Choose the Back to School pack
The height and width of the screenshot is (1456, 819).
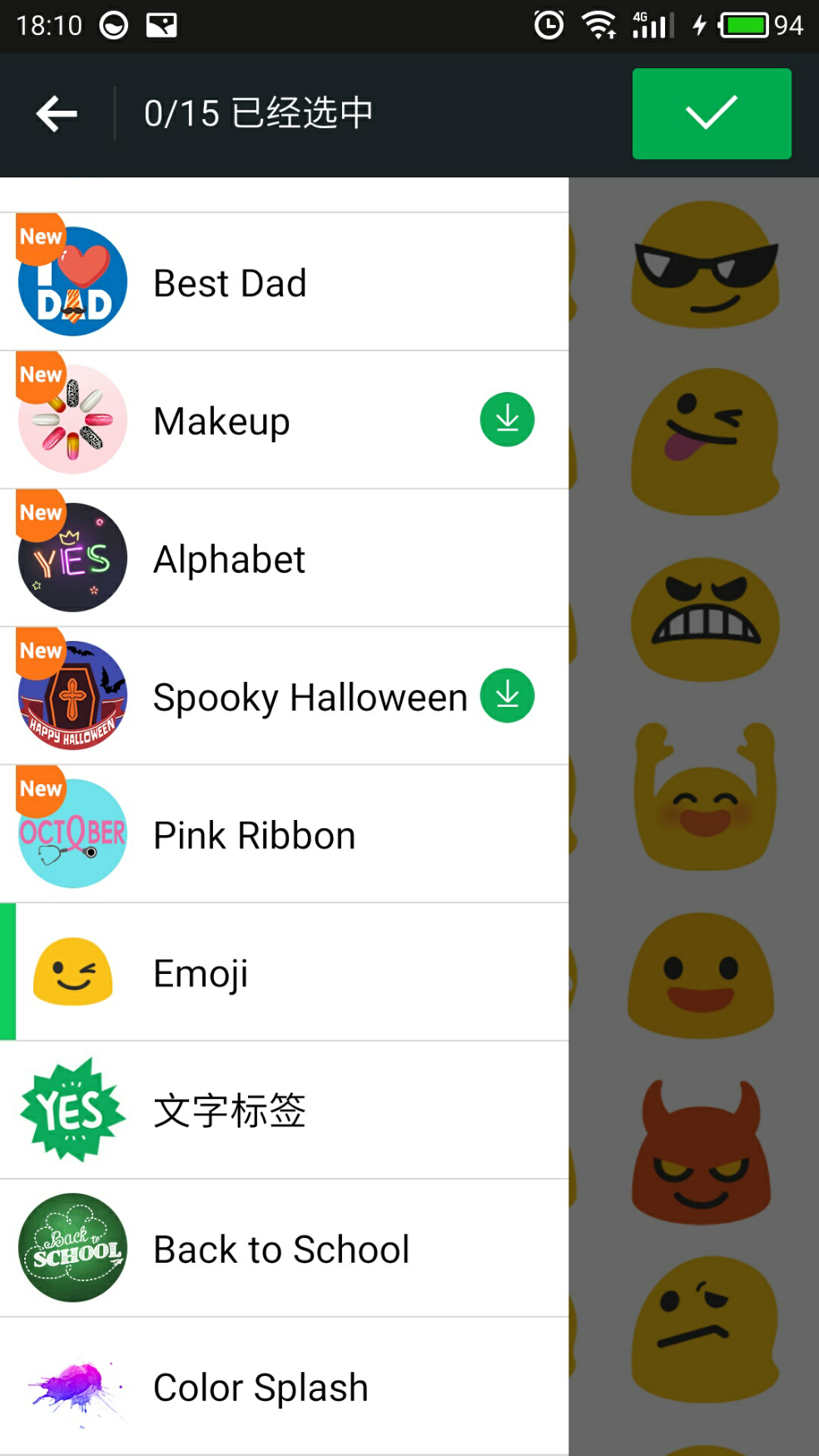(x=281, y=1249)
